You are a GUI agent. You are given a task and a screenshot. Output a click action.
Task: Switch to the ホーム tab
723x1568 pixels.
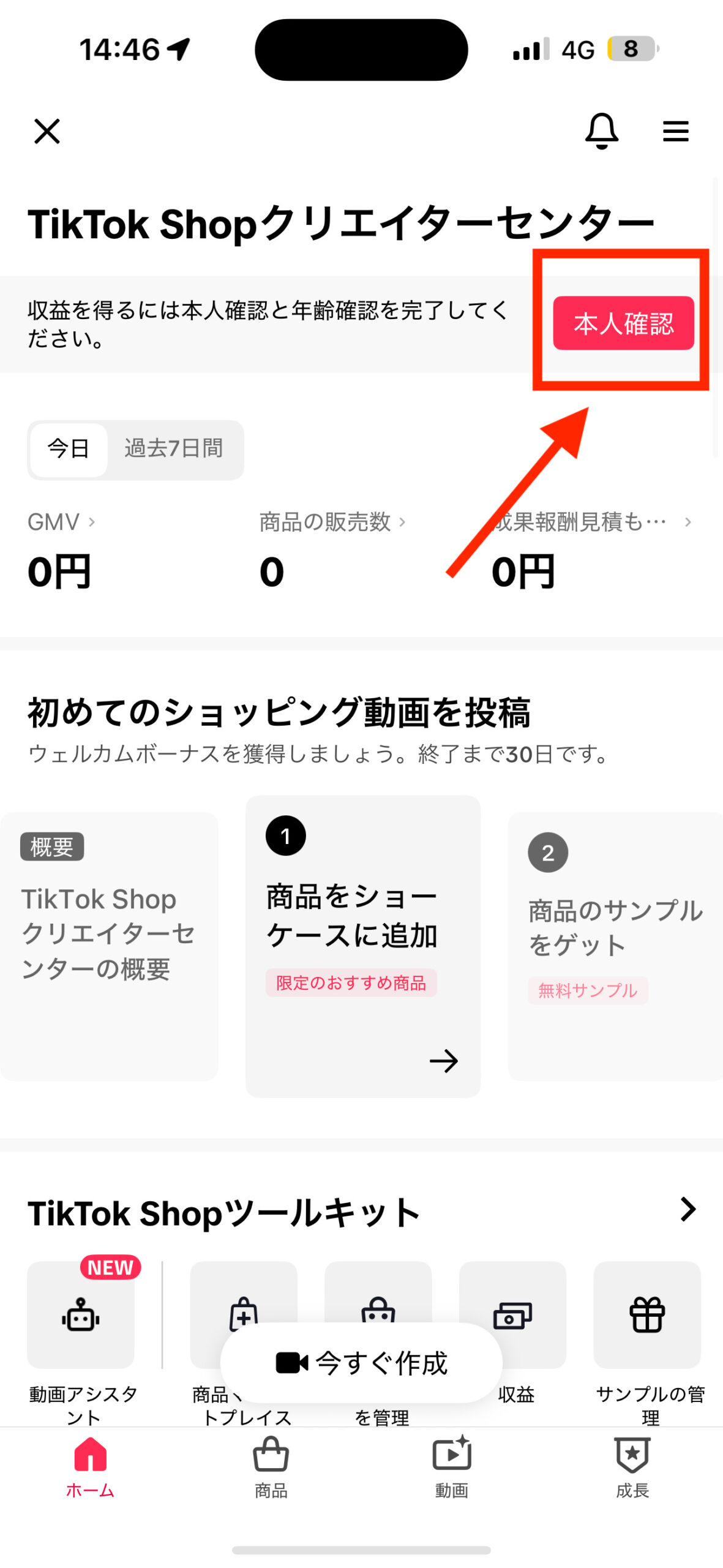(x=90, y=1467)
